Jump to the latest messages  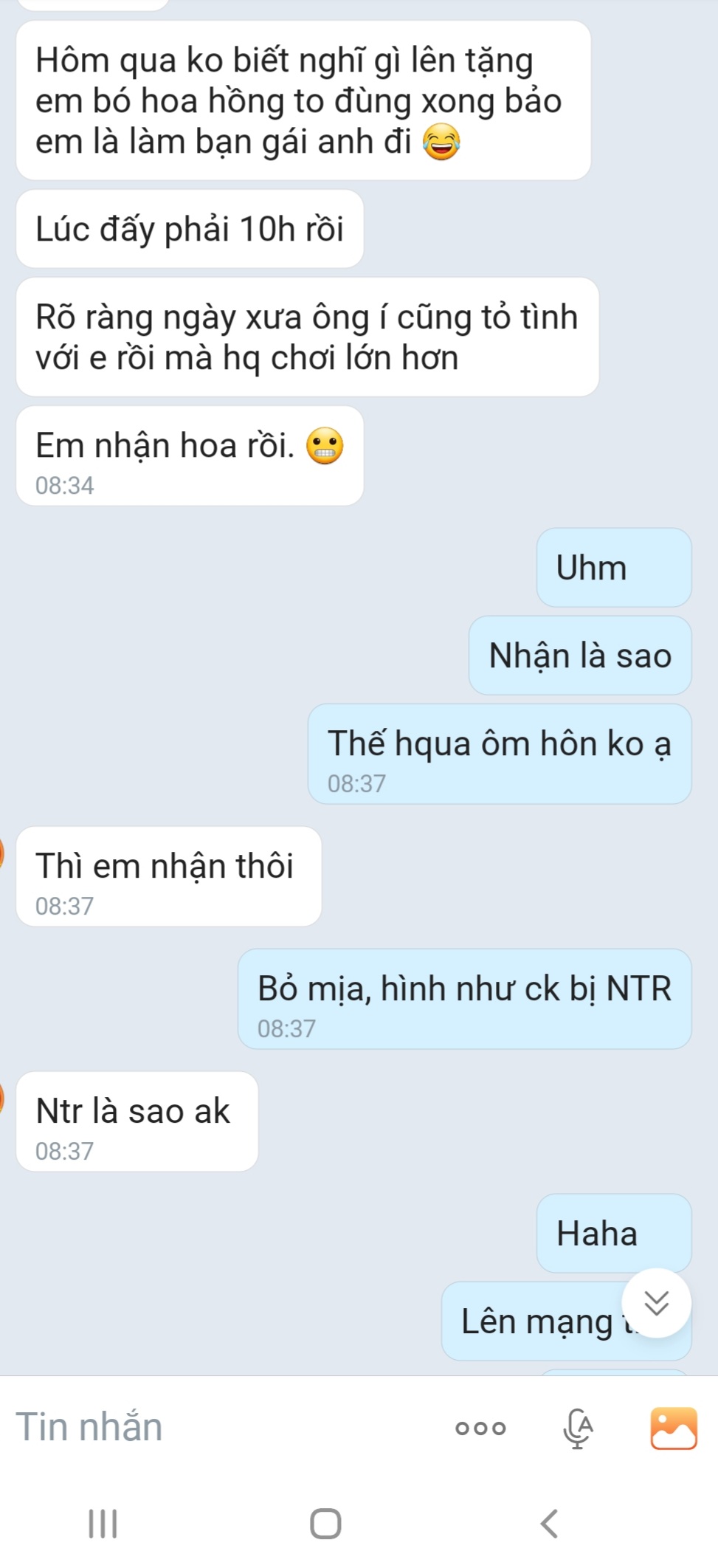click(656, 1303)
